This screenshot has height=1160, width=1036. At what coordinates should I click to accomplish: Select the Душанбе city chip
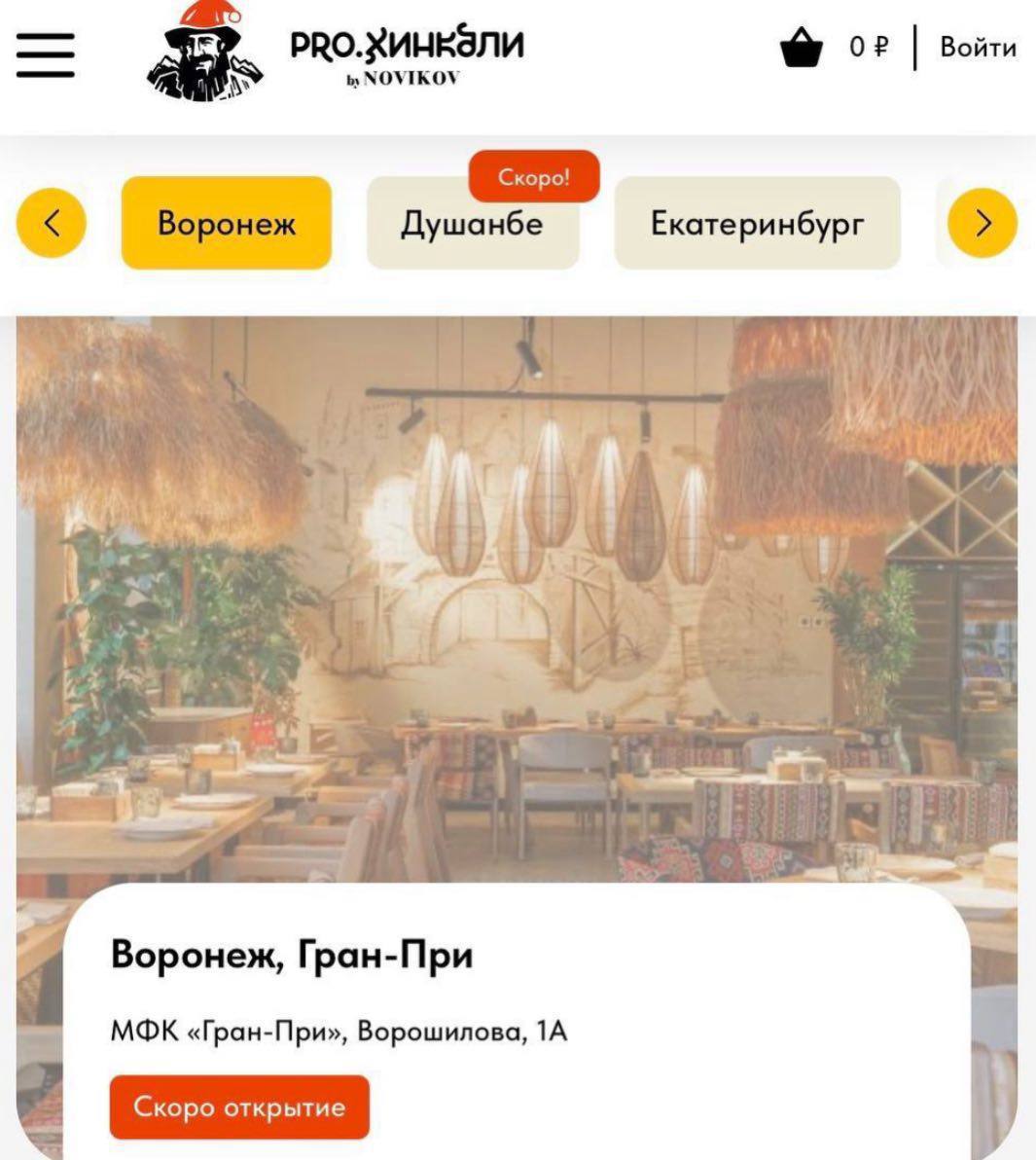[472, 225]
